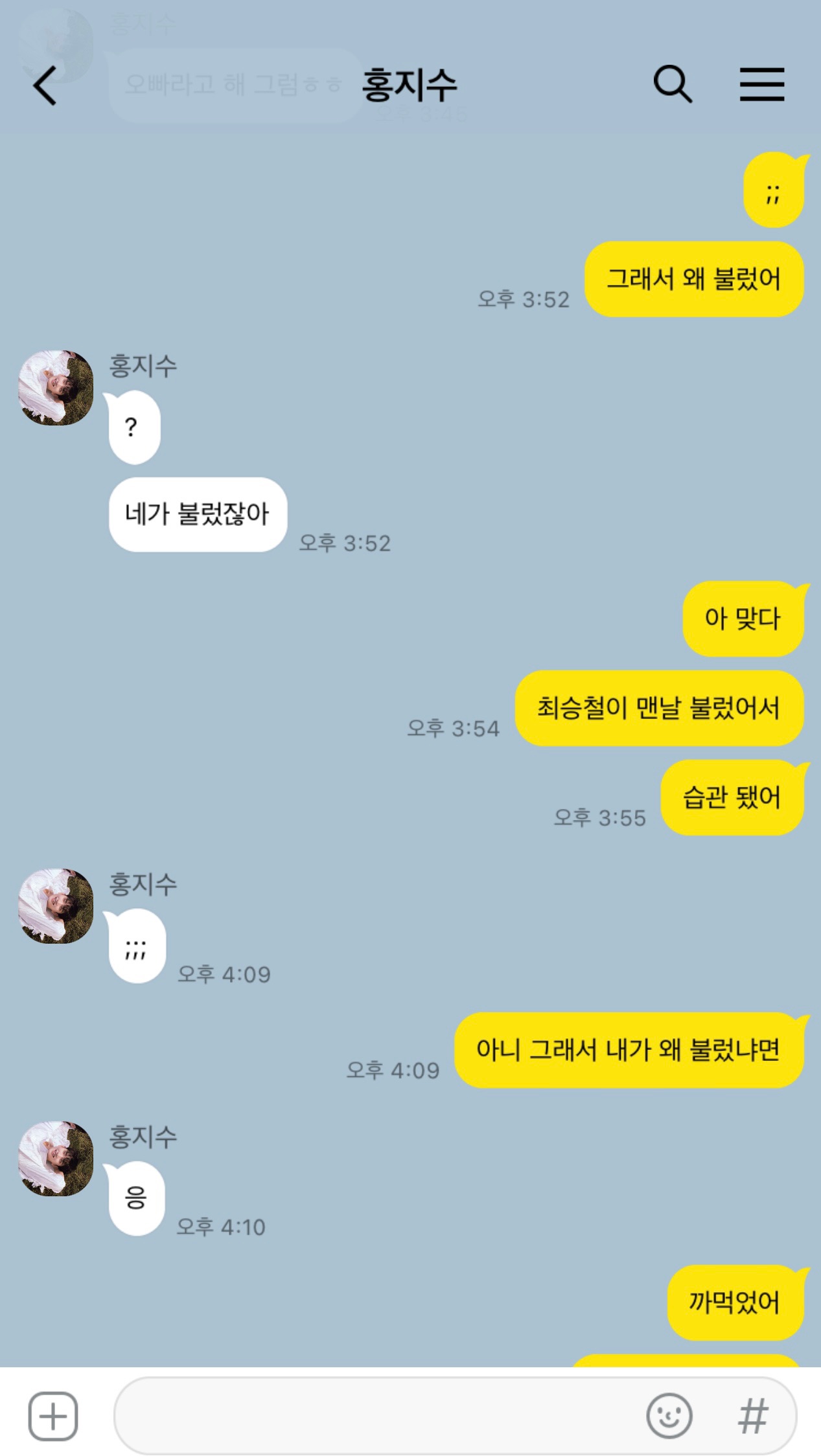
Task: Open the chat menu with hamburger icon
Action: tap(763, 85)
